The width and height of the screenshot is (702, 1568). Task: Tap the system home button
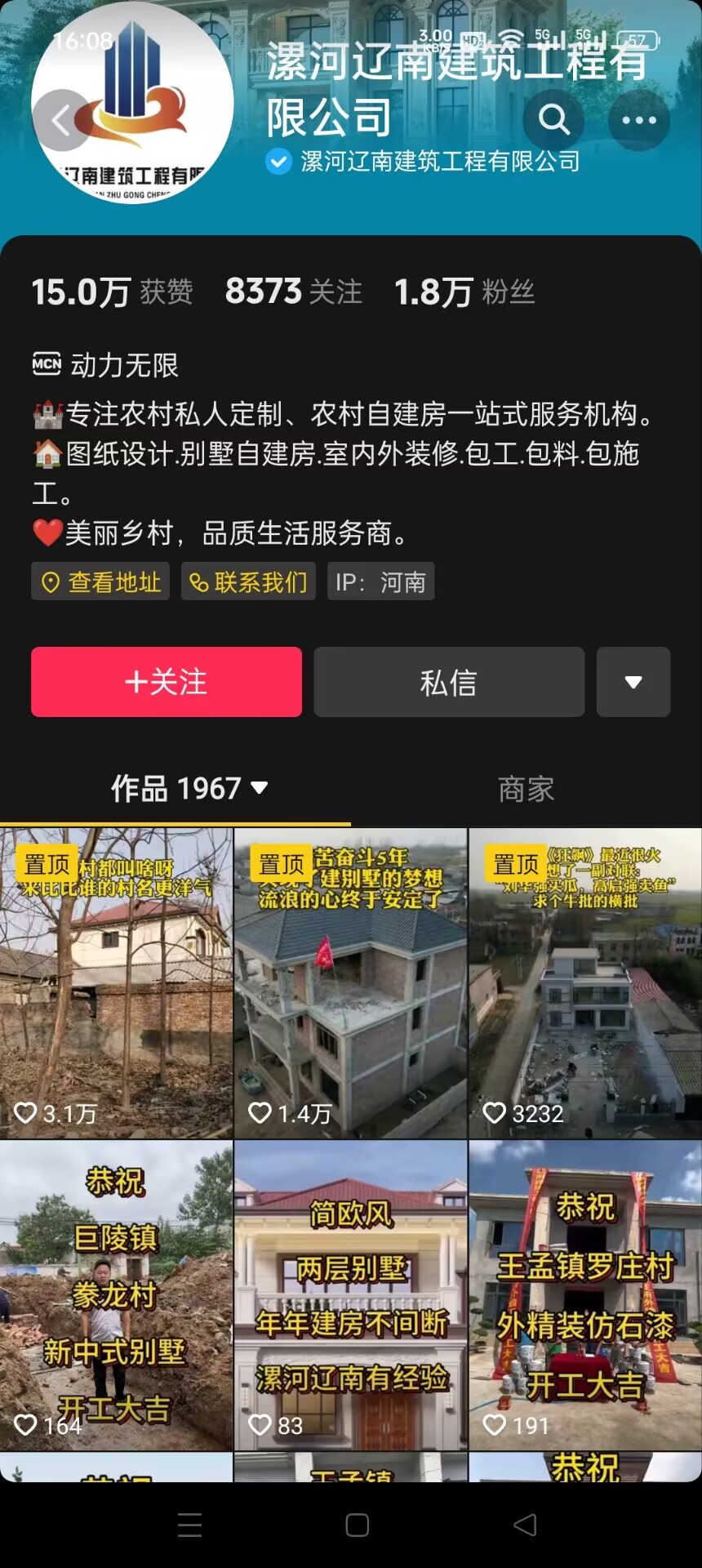[357, 1525]
